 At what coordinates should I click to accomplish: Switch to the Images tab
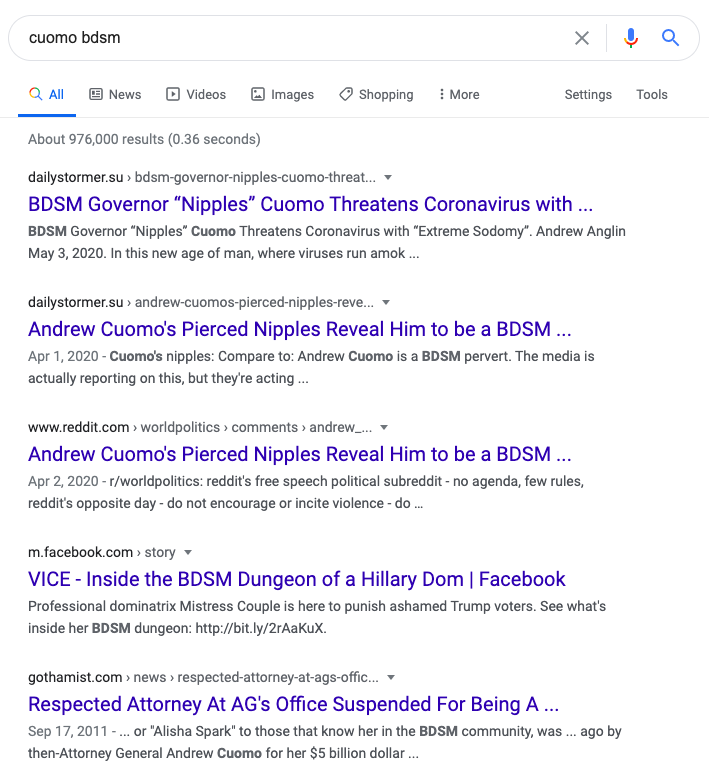283,94
